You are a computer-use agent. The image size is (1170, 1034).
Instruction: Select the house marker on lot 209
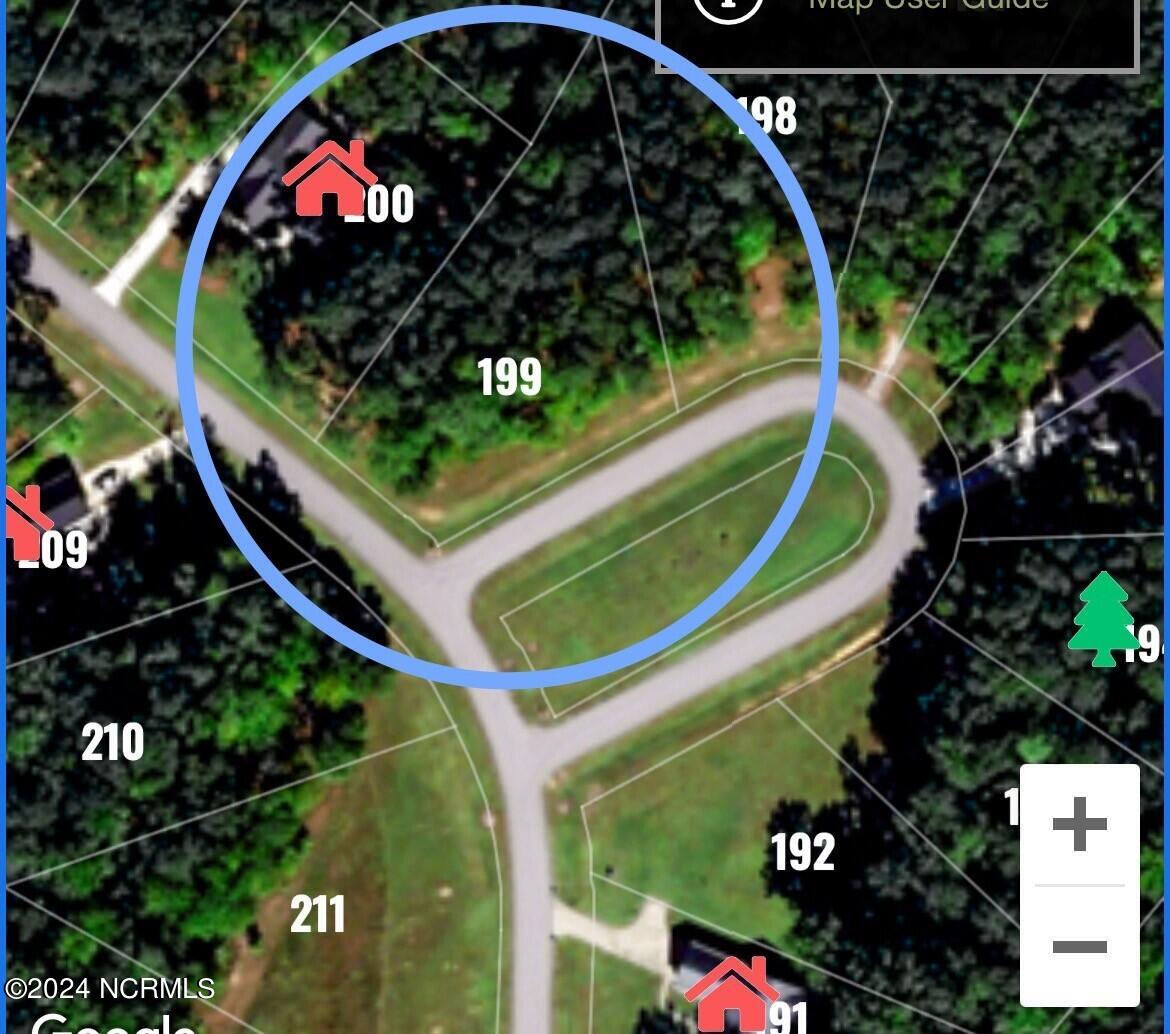pyautogui.click(x=26, y=522)
